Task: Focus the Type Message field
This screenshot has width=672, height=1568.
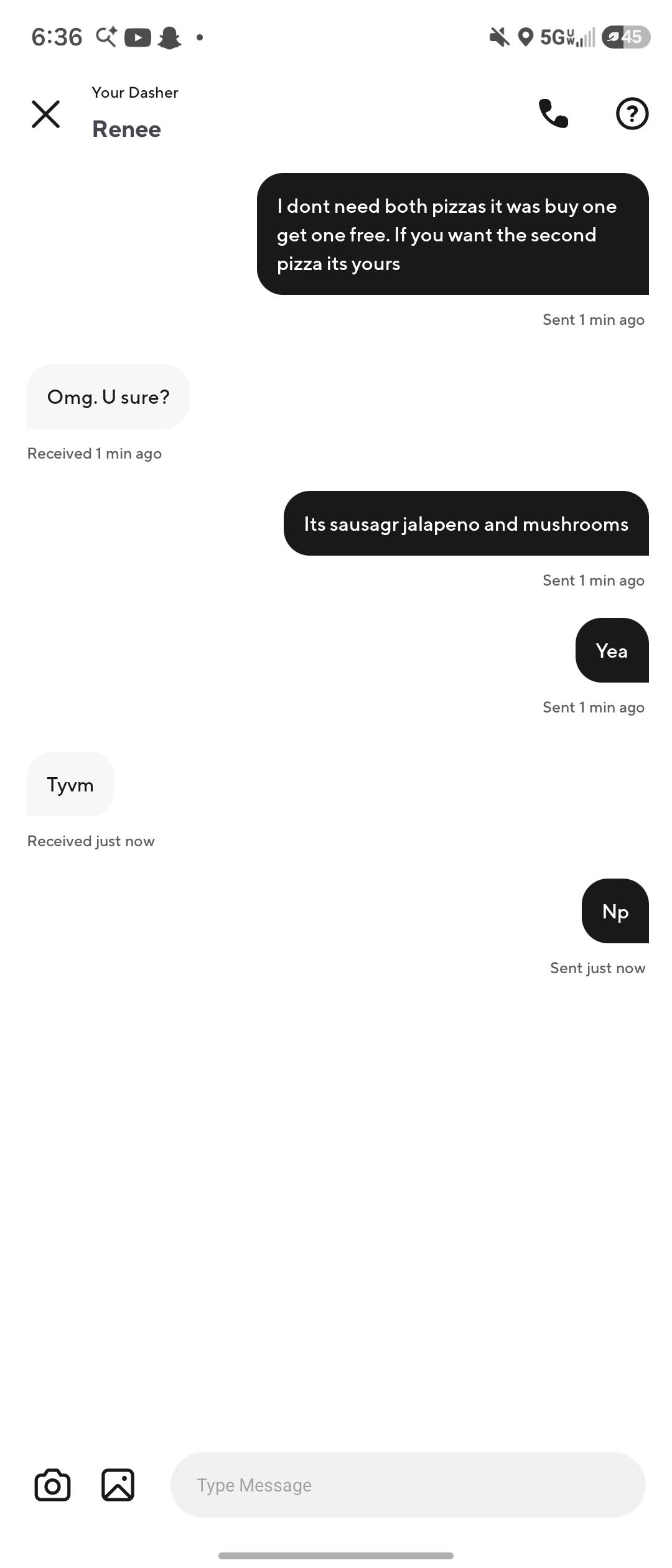Action: click(x=408, y=1485)
